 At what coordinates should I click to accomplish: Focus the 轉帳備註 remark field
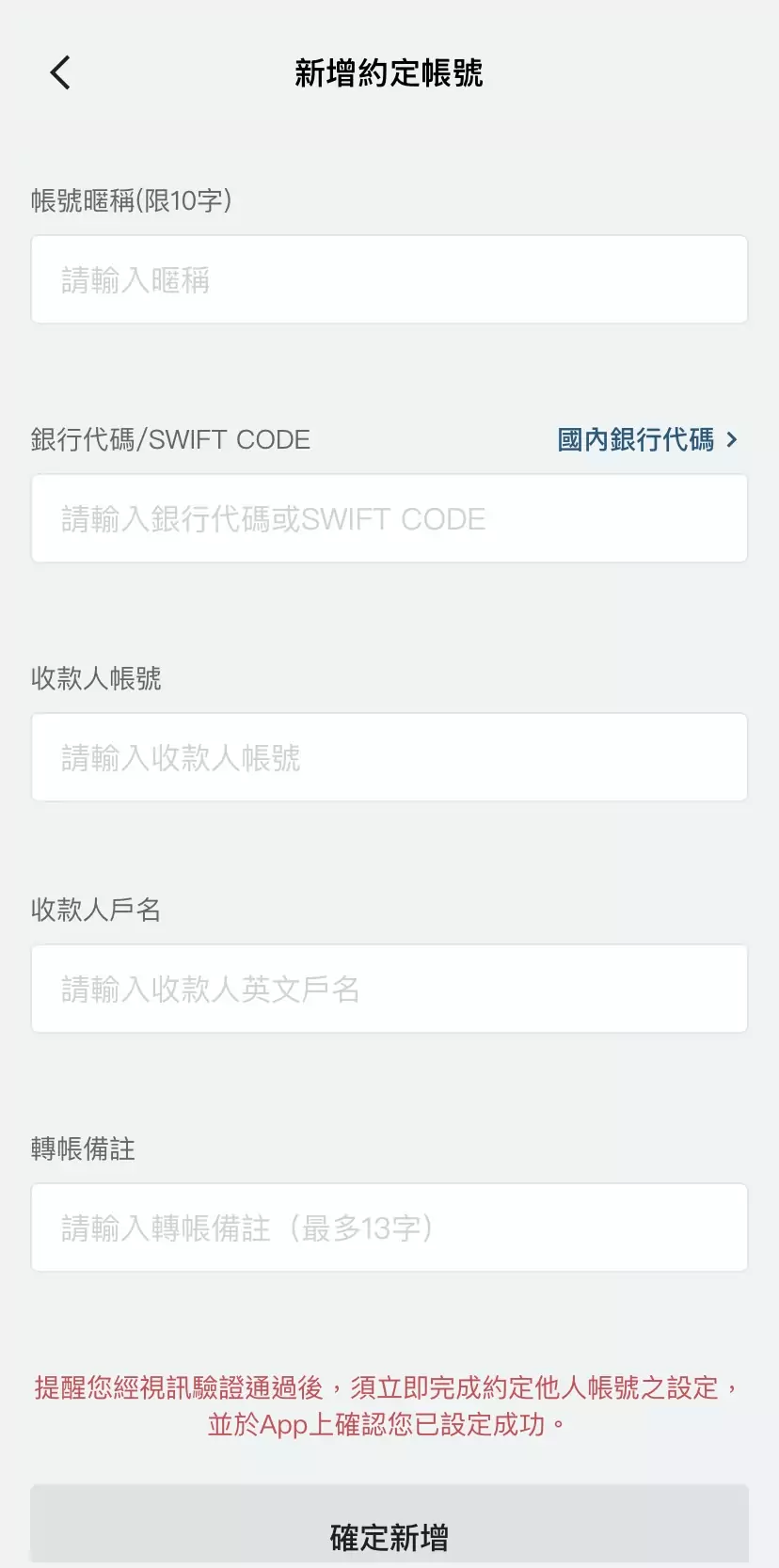(389, 1227)
